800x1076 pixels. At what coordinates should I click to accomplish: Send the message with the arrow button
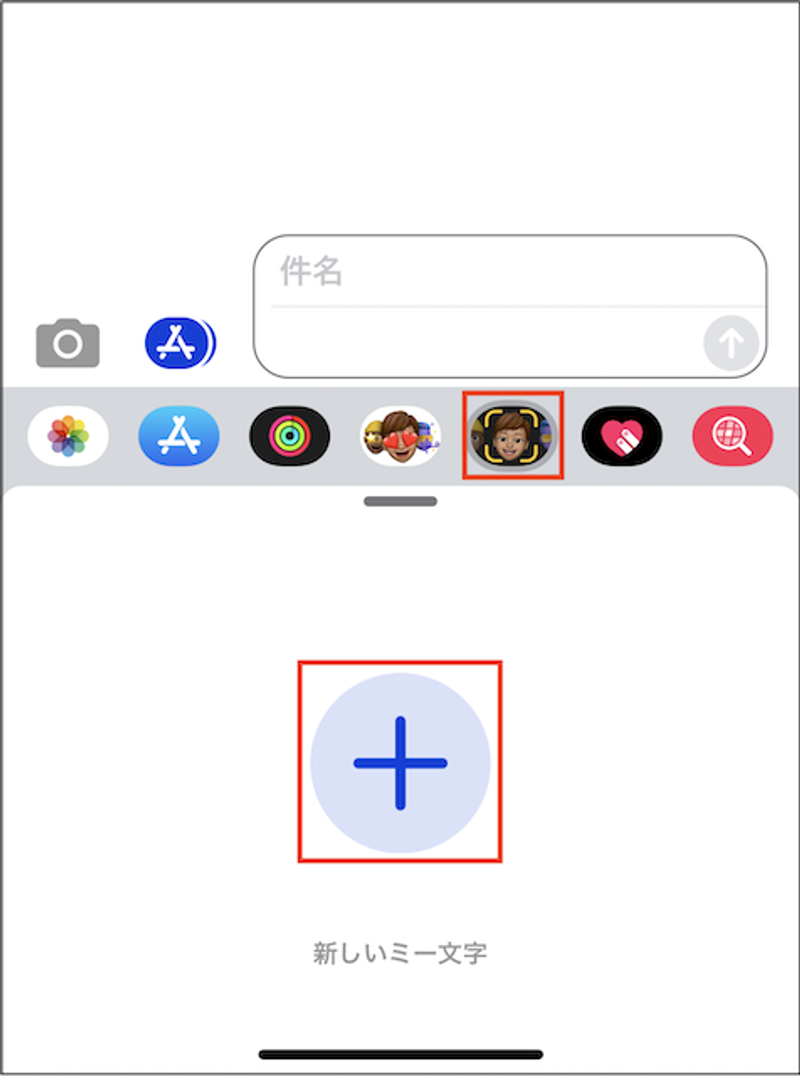732,344
